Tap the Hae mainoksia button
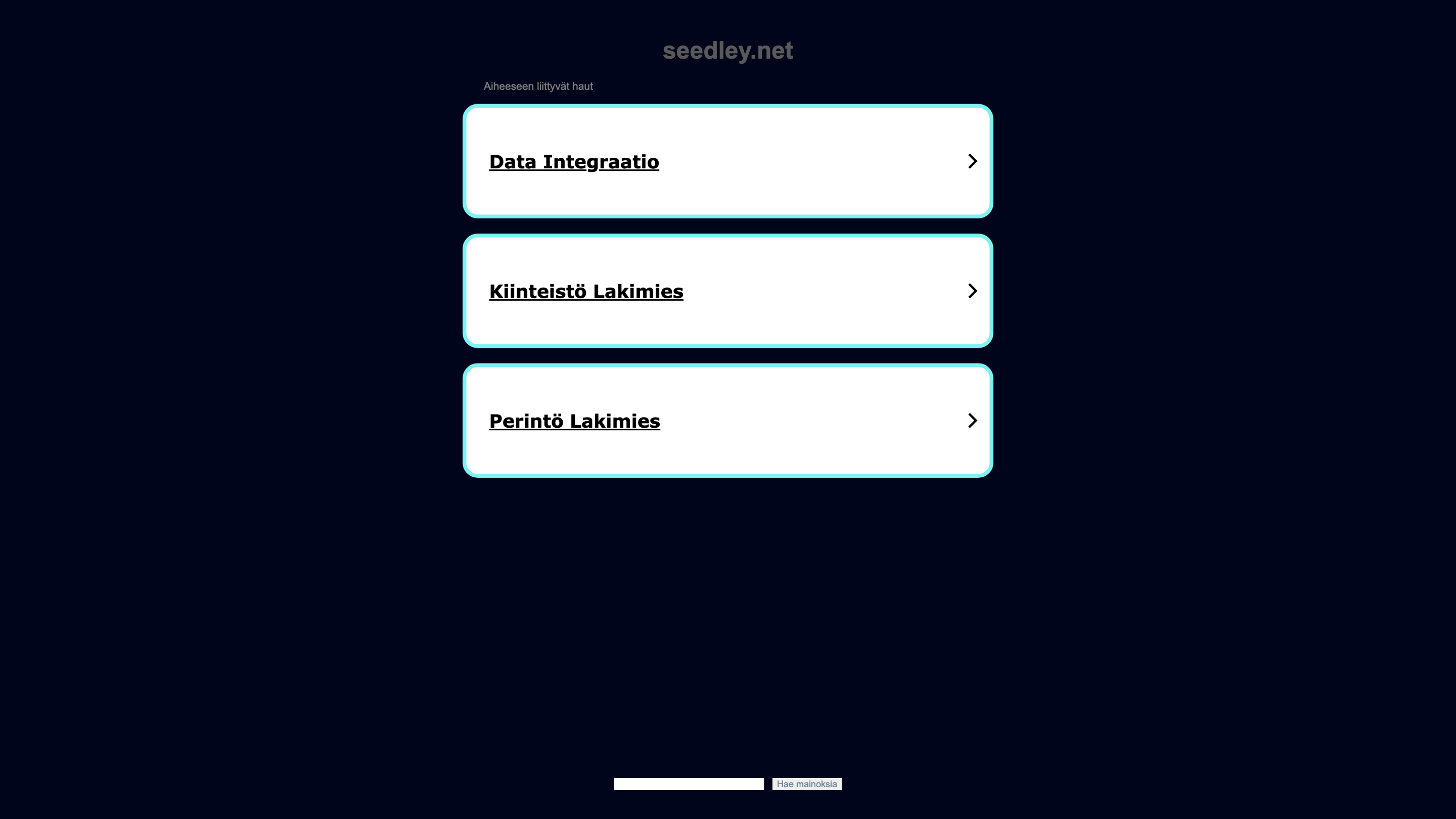Screen dimensions: 1456x819 click(x=806, y=784)
